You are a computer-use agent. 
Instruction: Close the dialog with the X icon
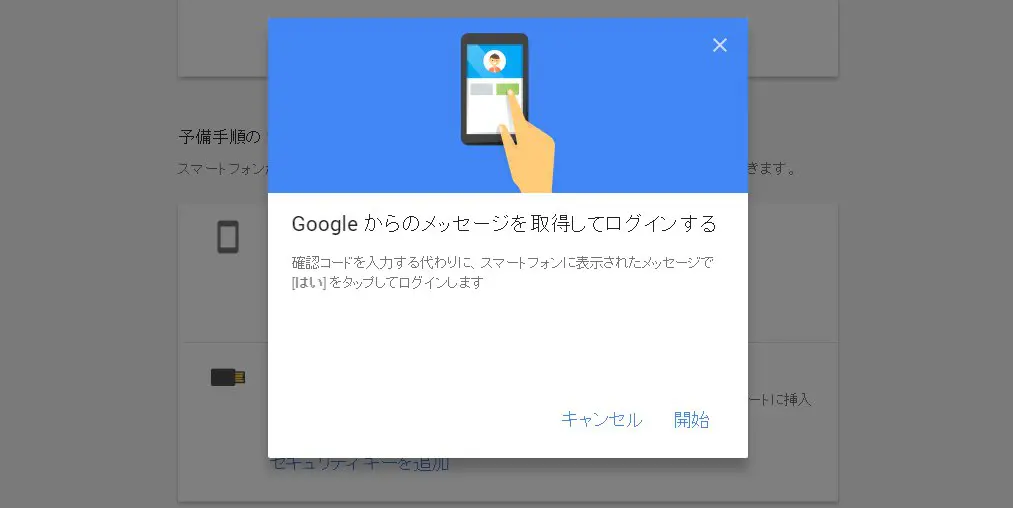click(719, 45)
